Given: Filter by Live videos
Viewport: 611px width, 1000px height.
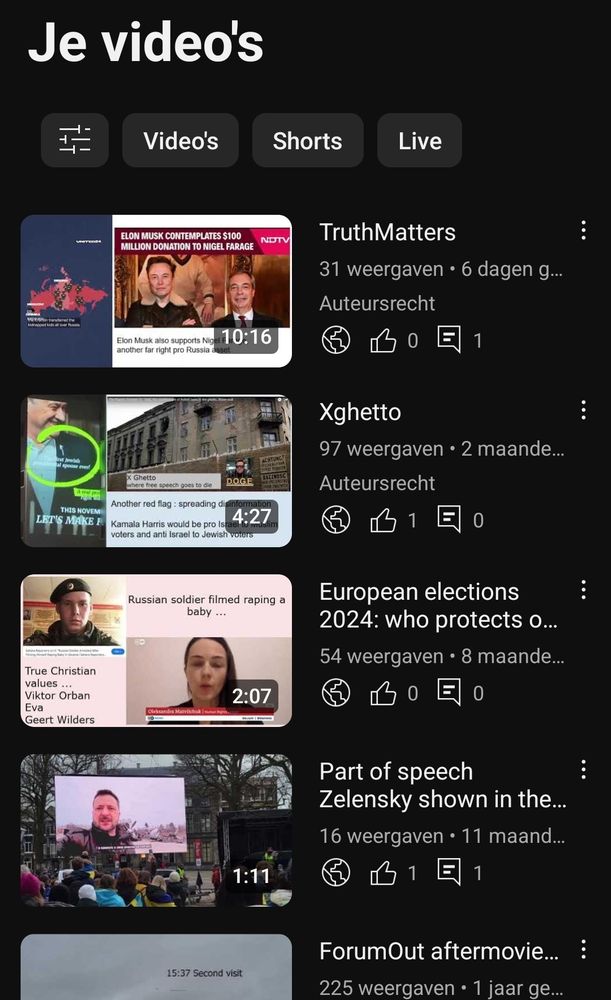Looking at the screenshot, I should coord(419,140).
